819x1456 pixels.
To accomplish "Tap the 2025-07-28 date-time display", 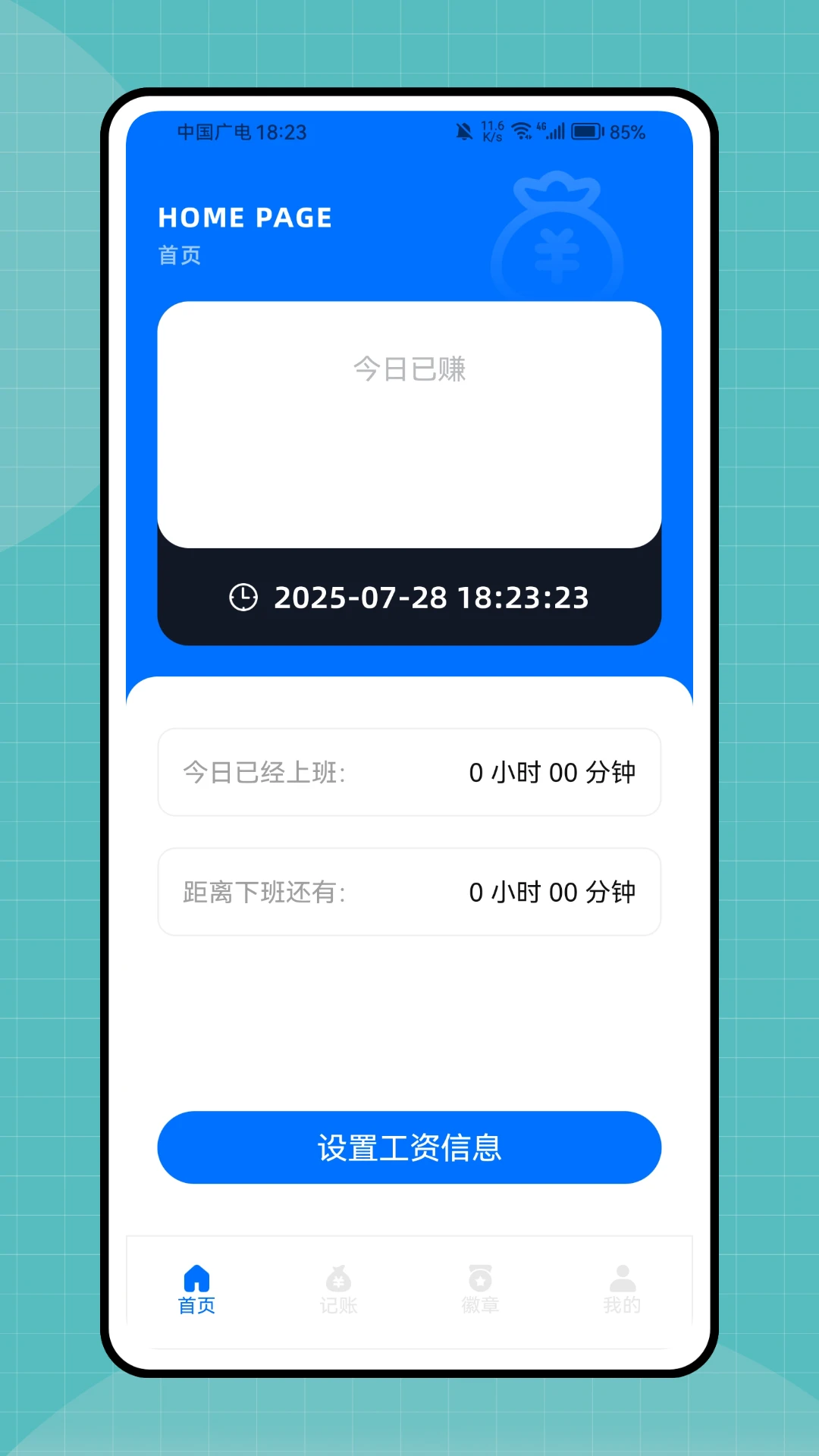I will (431, 598).
